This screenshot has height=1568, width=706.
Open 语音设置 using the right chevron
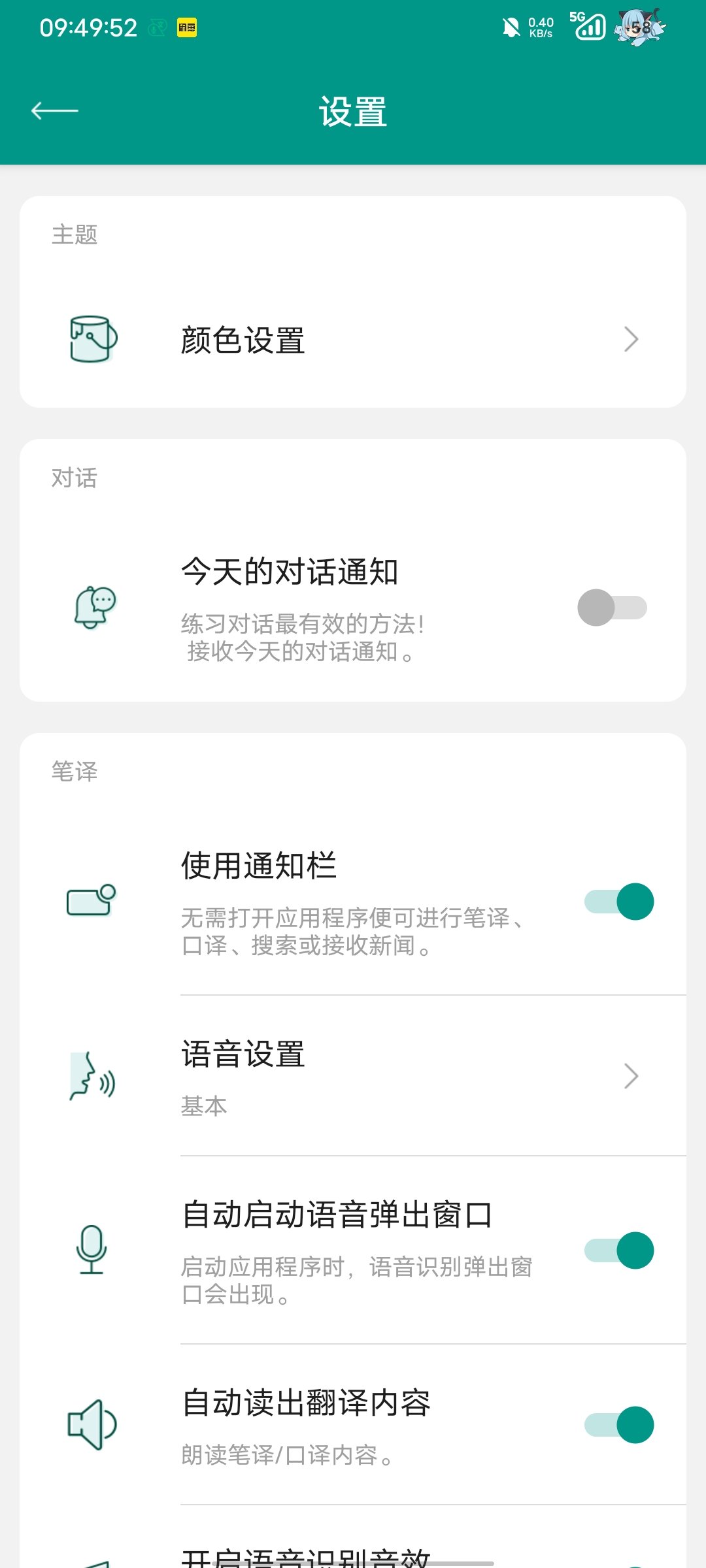[x=630, y=1075]
